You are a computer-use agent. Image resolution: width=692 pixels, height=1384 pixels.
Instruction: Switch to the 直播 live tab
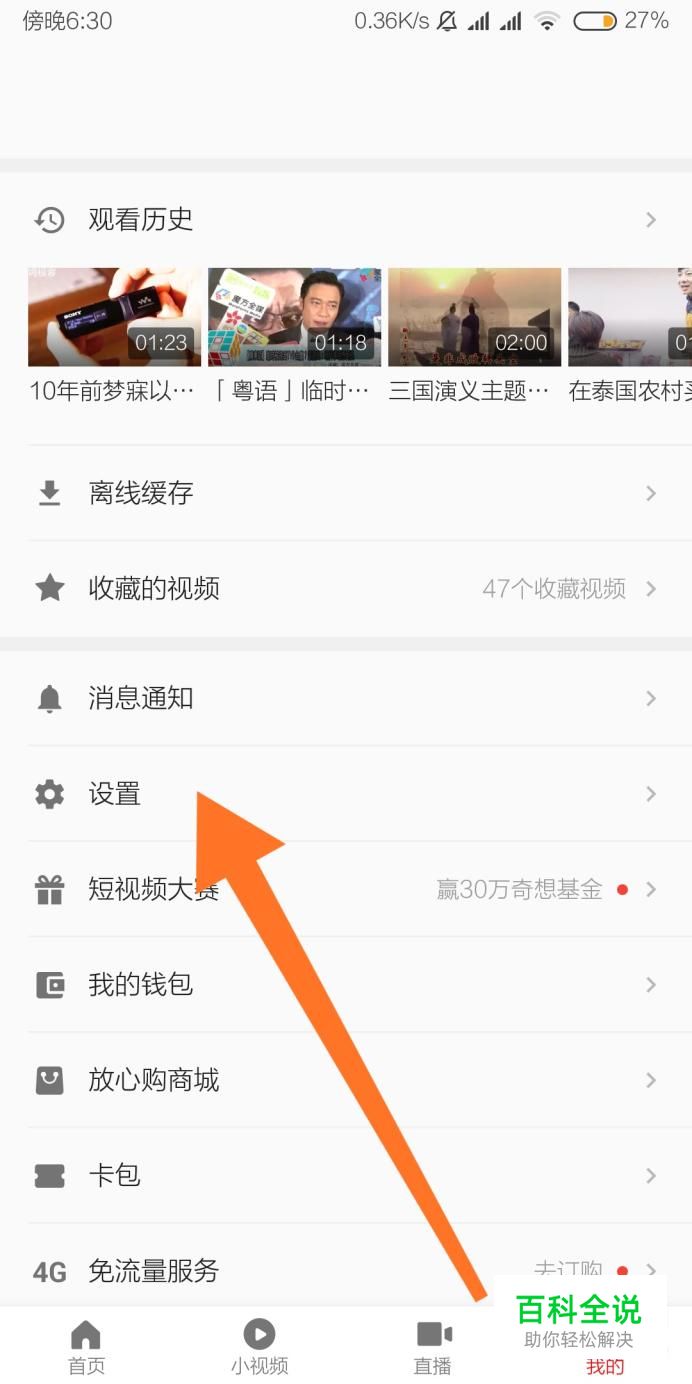tap(433, 1346)
